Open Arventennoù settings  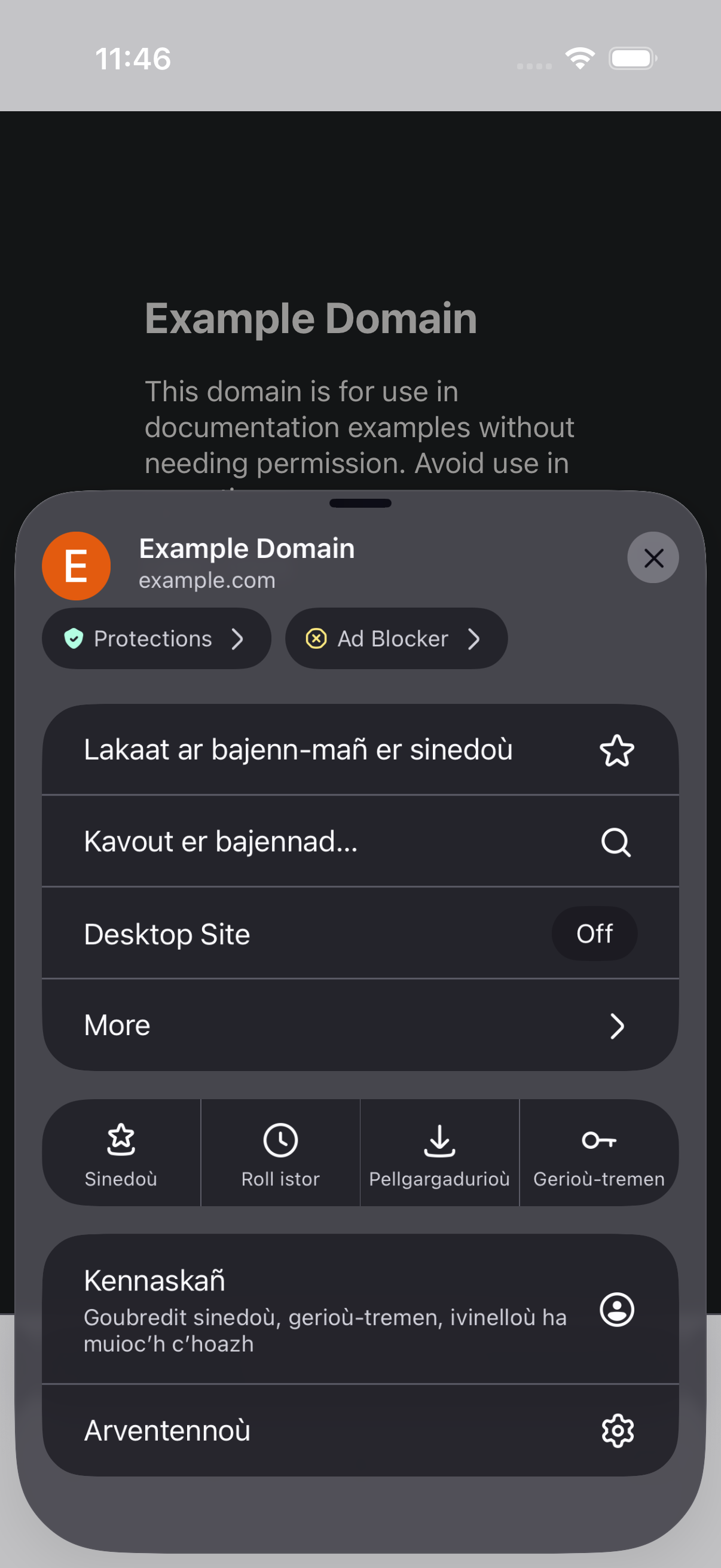coord(360,1430)
